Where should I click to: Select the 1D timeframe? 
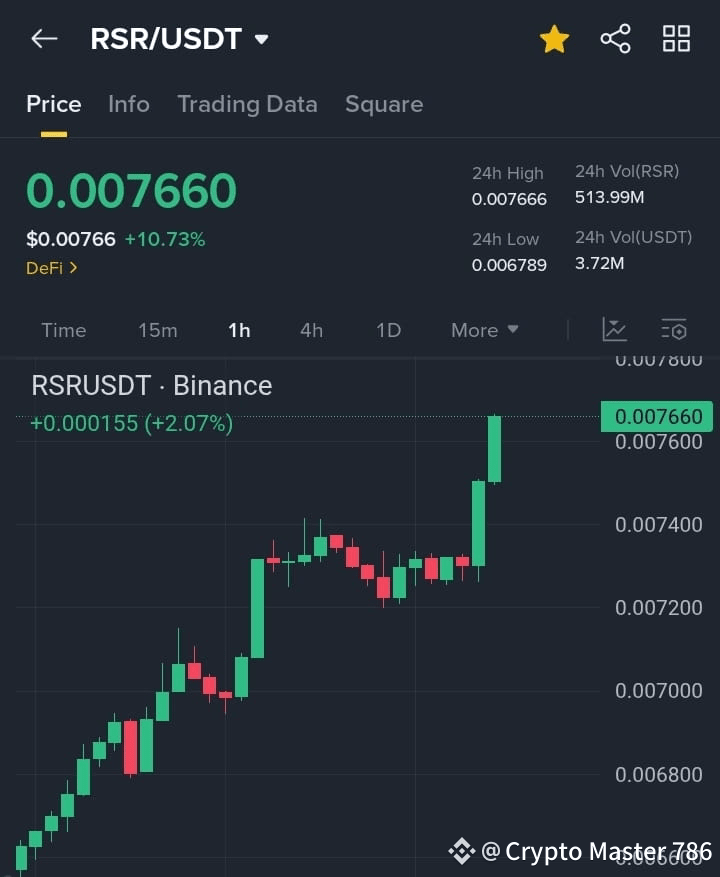[388, 330]
